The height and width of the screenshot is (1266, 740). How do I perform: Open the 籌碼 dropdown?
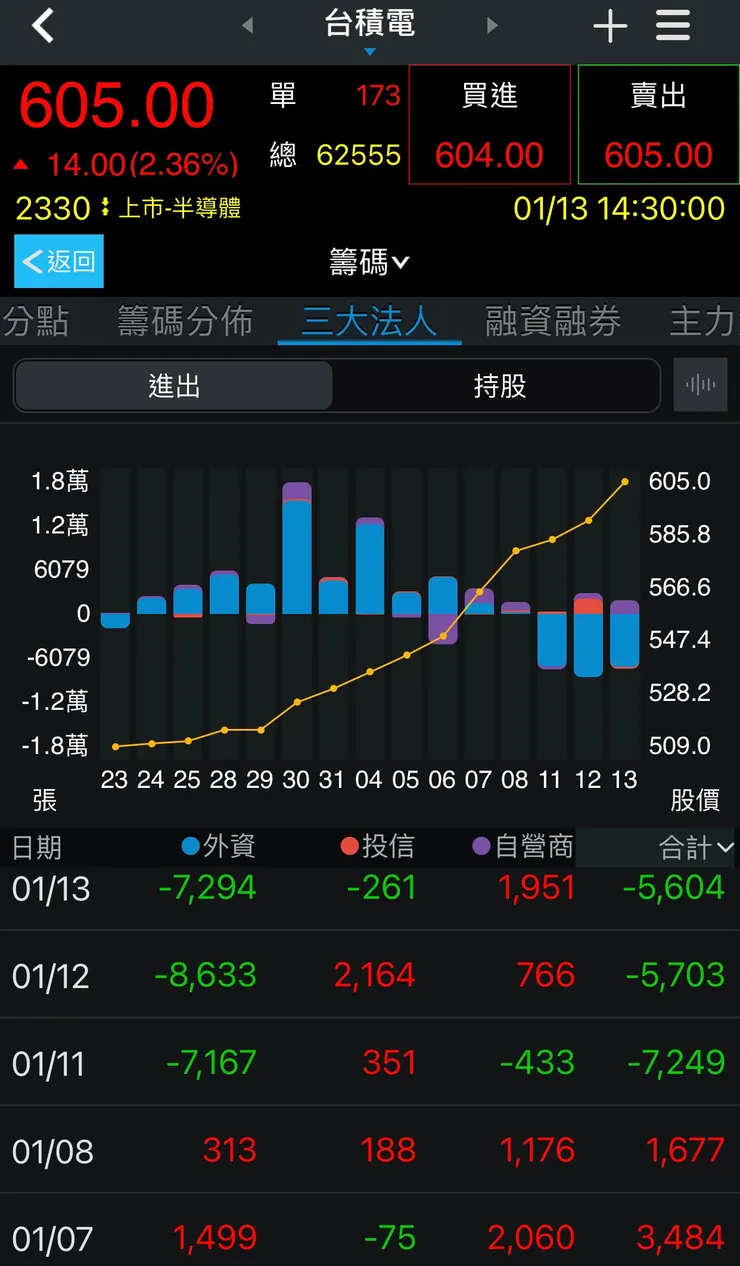(x=370, y=262)
